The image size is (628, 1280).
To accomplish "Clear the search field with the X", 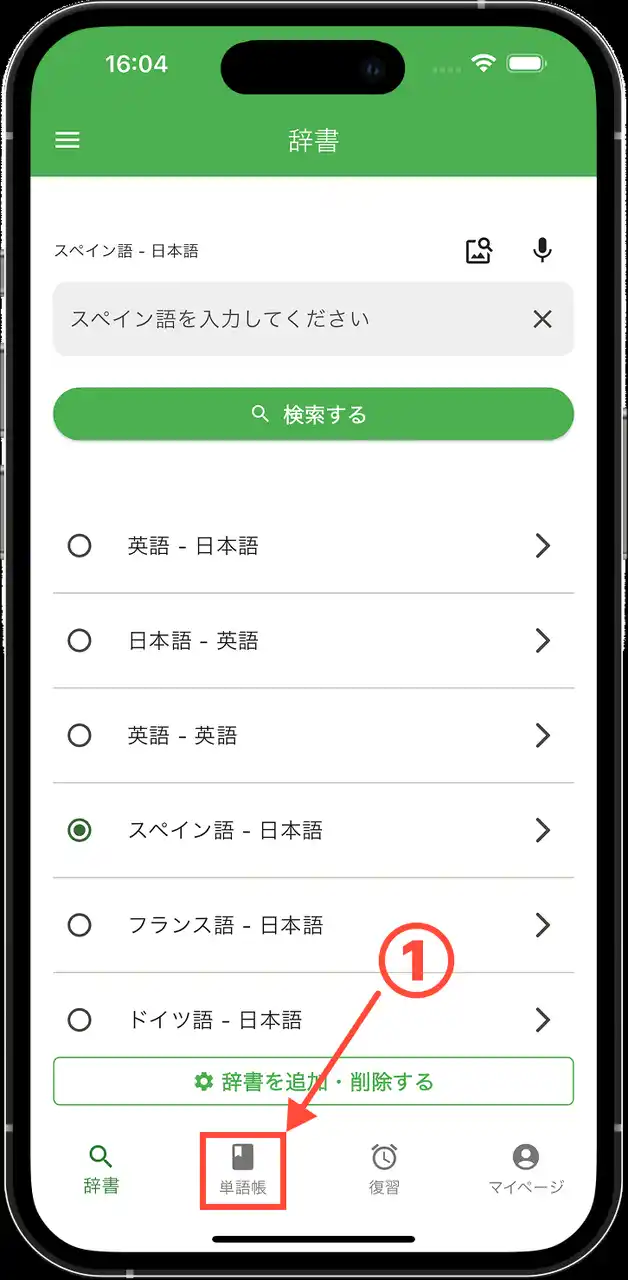I will (x=542, y=319).
